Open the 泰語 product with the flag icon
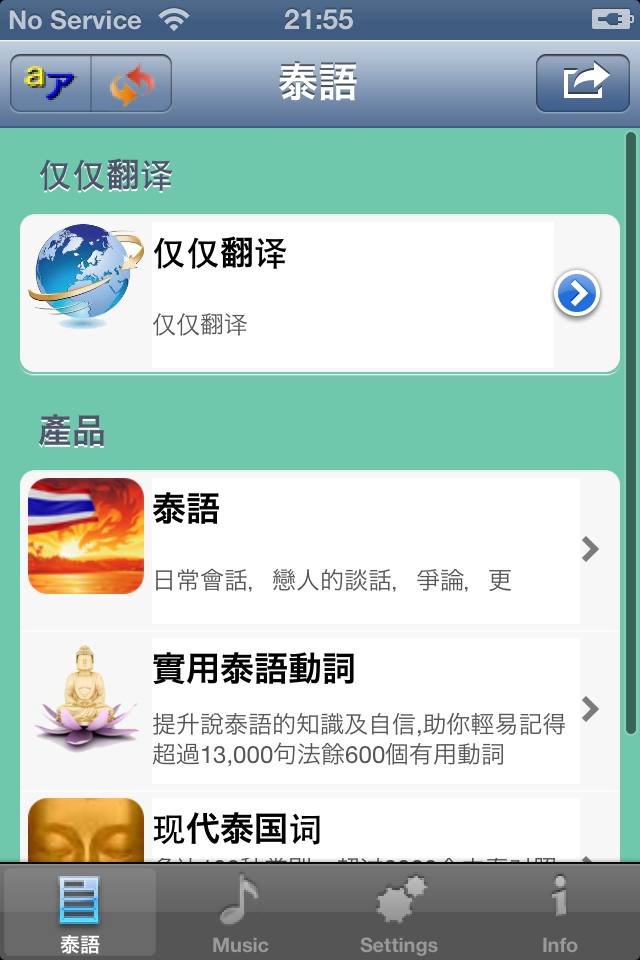 coord(320,550)
